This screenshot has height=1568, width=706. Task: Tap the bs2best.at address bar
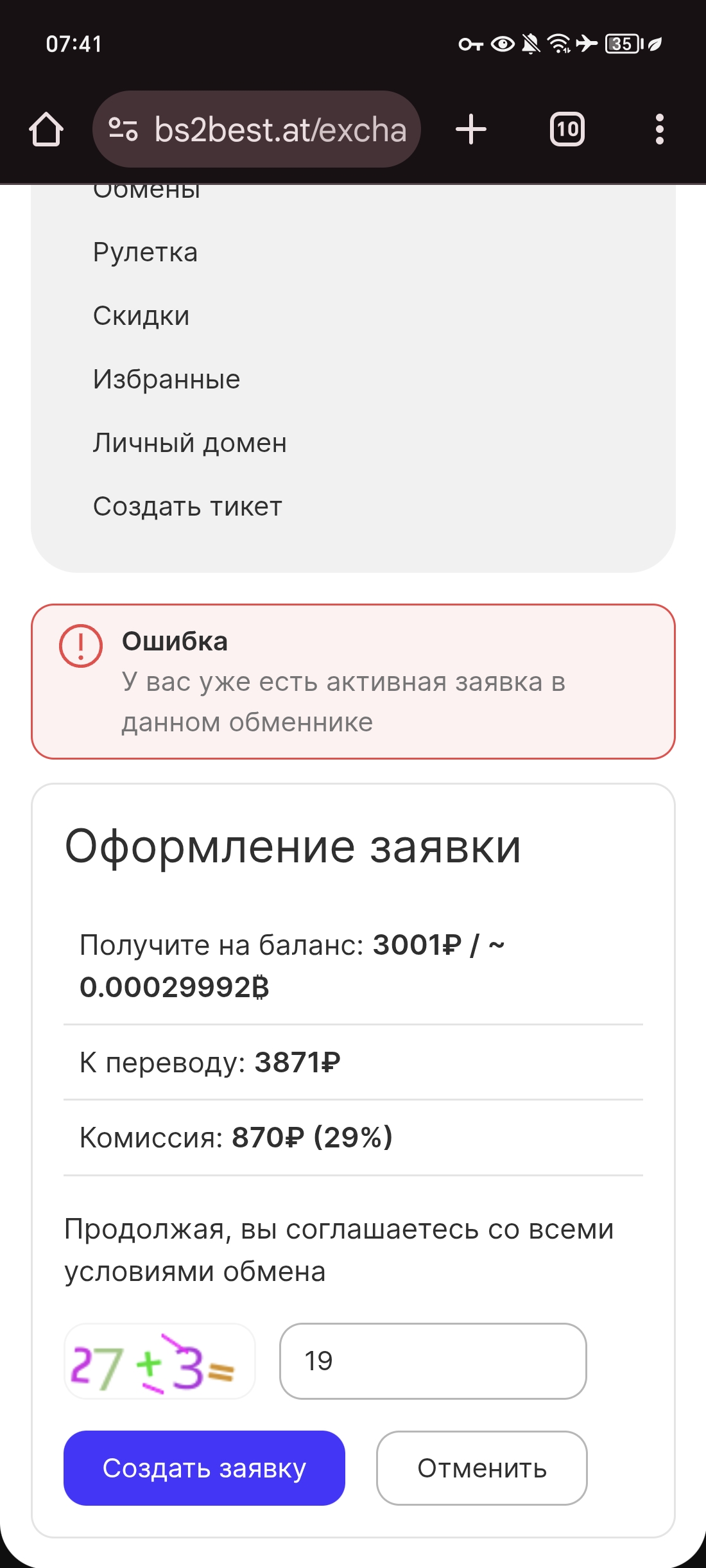click(257, 129)
